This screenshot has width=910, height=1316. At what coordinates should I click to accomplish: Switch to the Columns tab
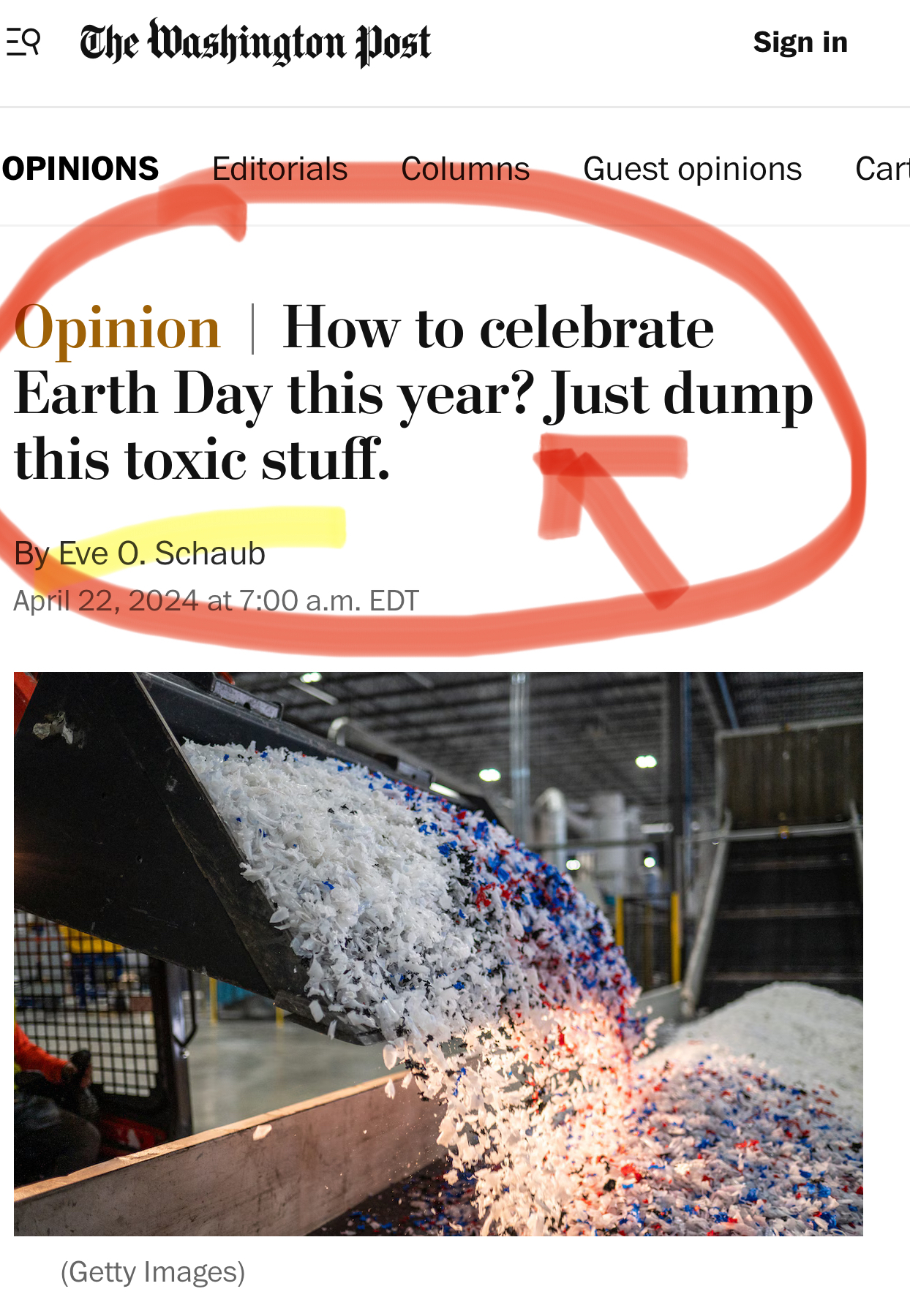tap(465, 169)
